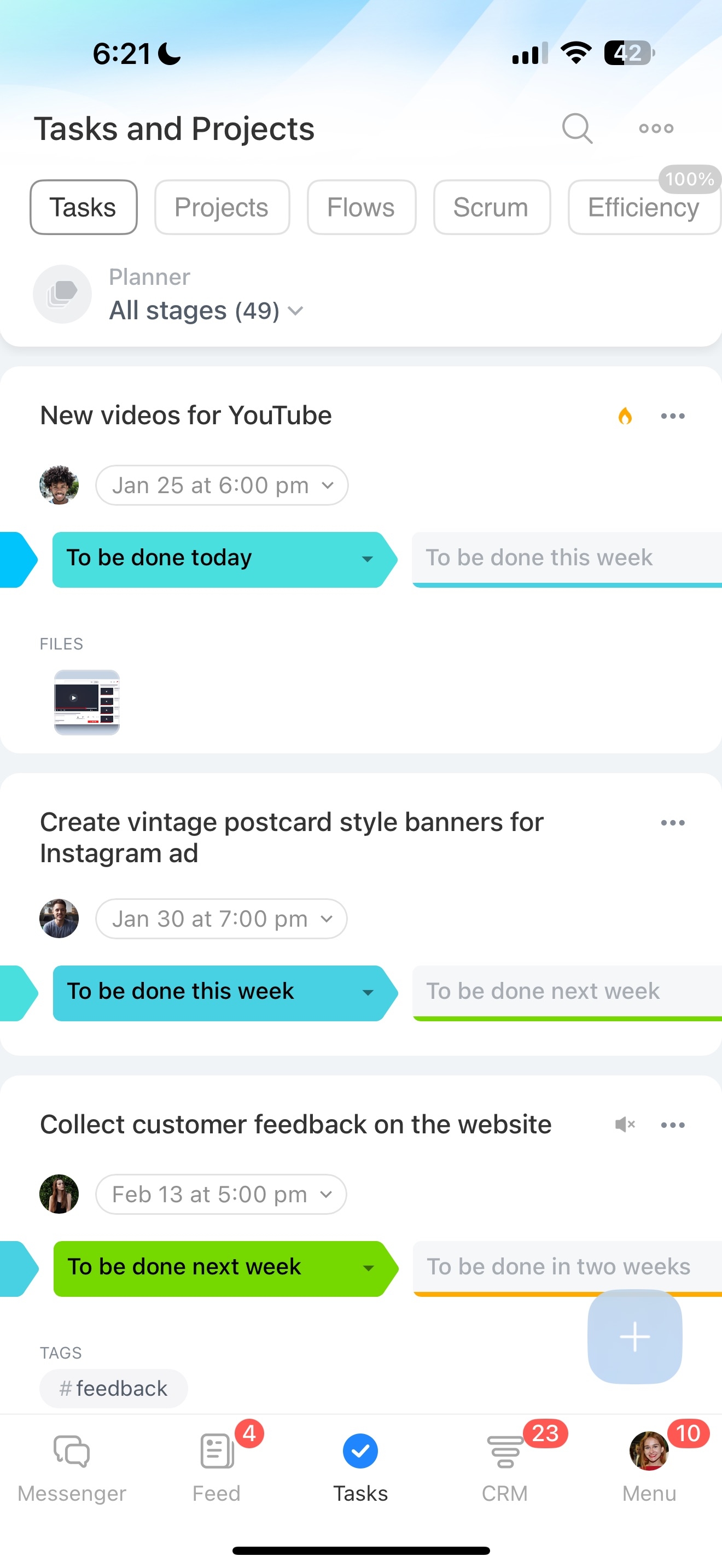Open the header overflow menu

pyautogui.click(x=656, y=128)
